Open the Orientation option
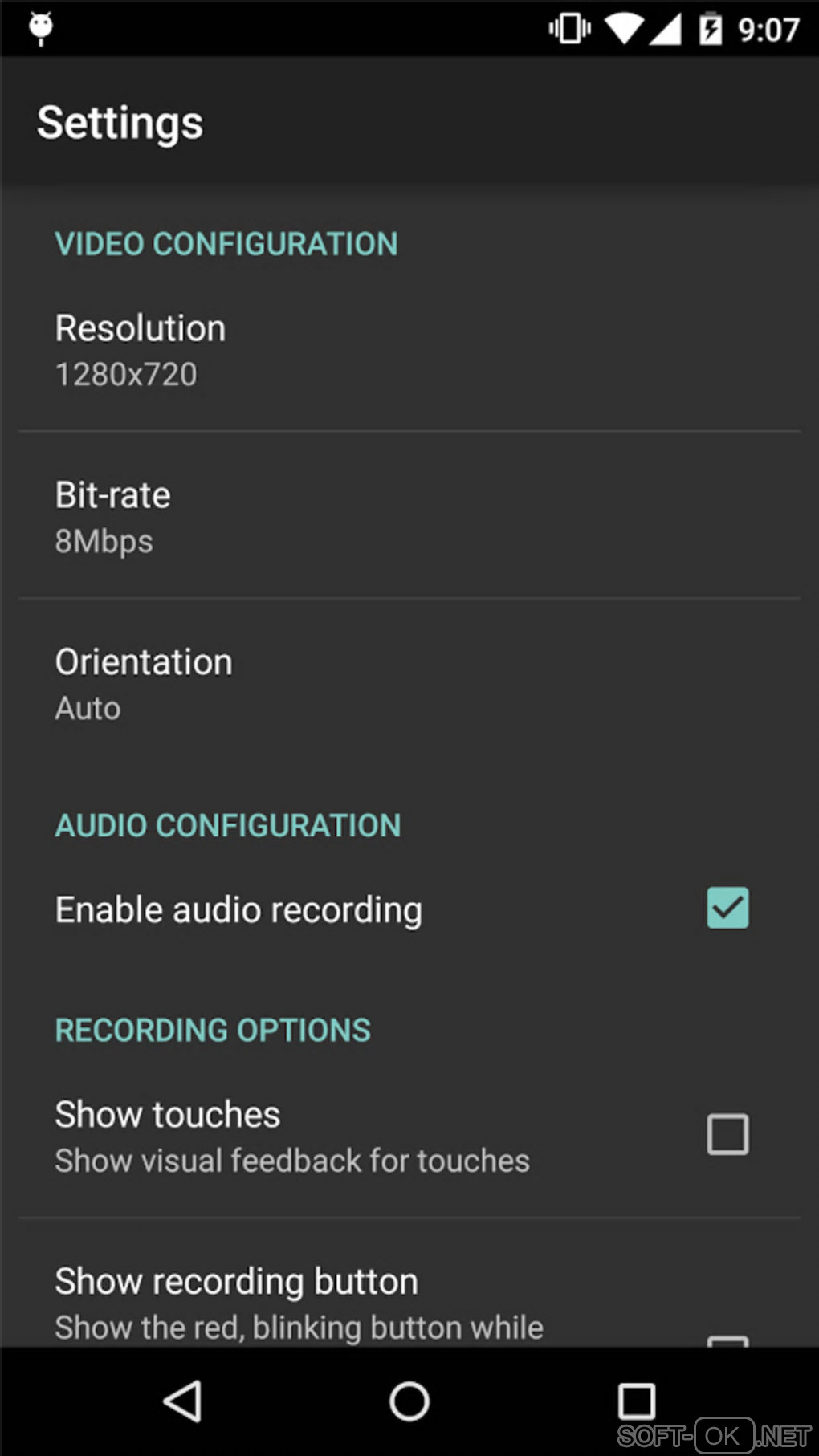This screenshot has width=819, height=1456. 144,683
